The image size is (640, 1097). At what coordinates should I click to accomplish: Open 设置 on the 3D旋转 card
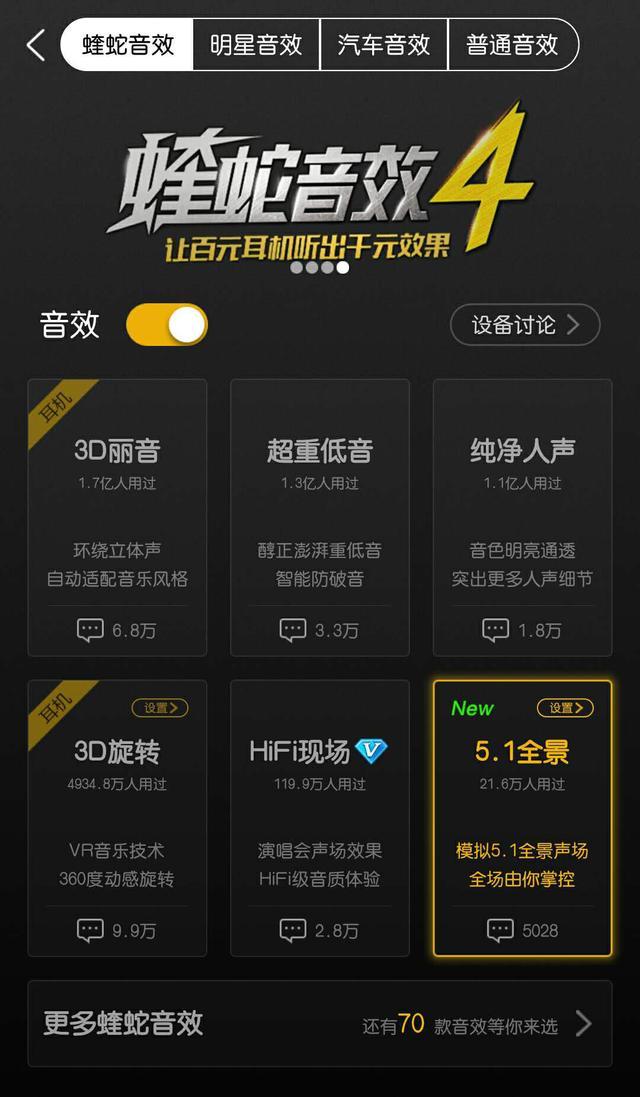click(x=160, y=708)
